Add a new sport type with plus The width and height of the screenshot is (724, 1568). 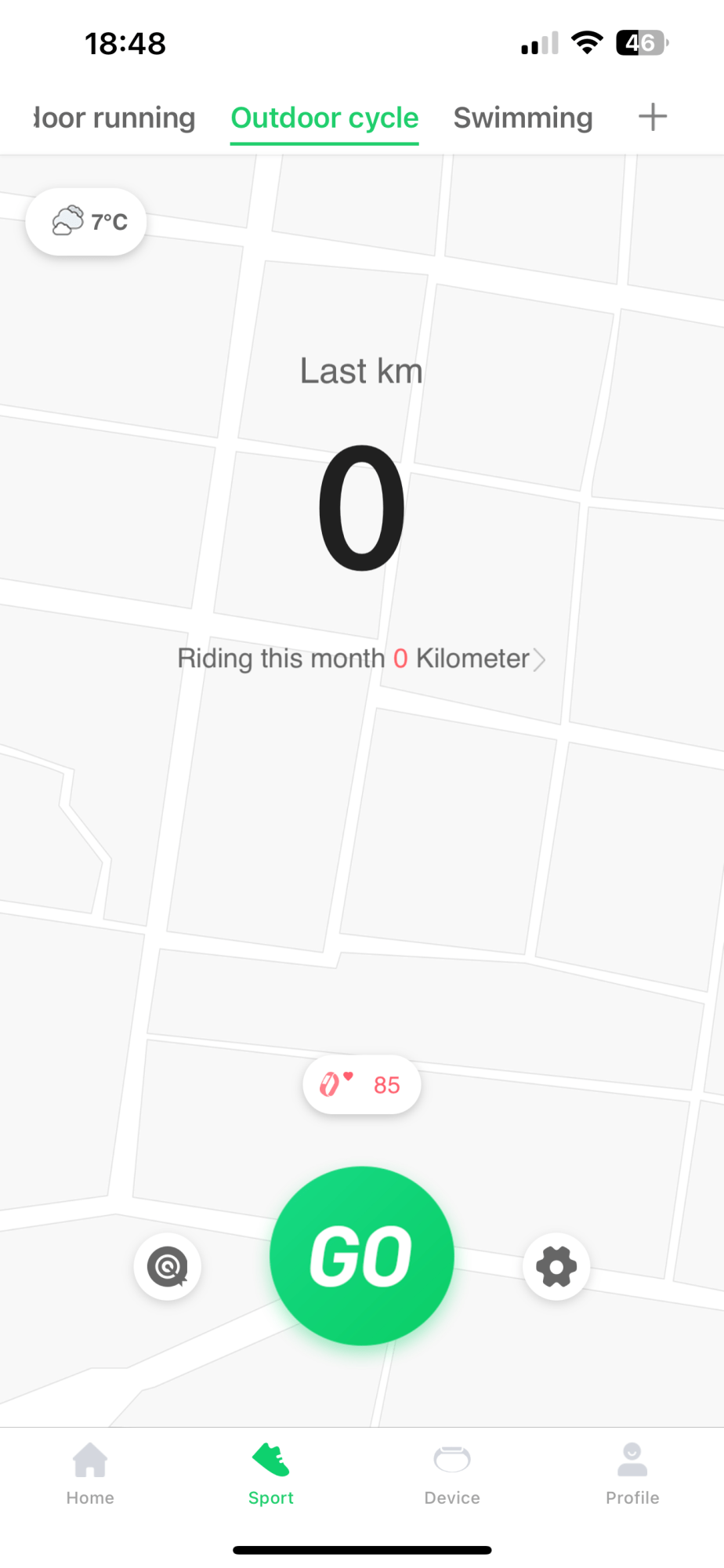click(652, 117)
